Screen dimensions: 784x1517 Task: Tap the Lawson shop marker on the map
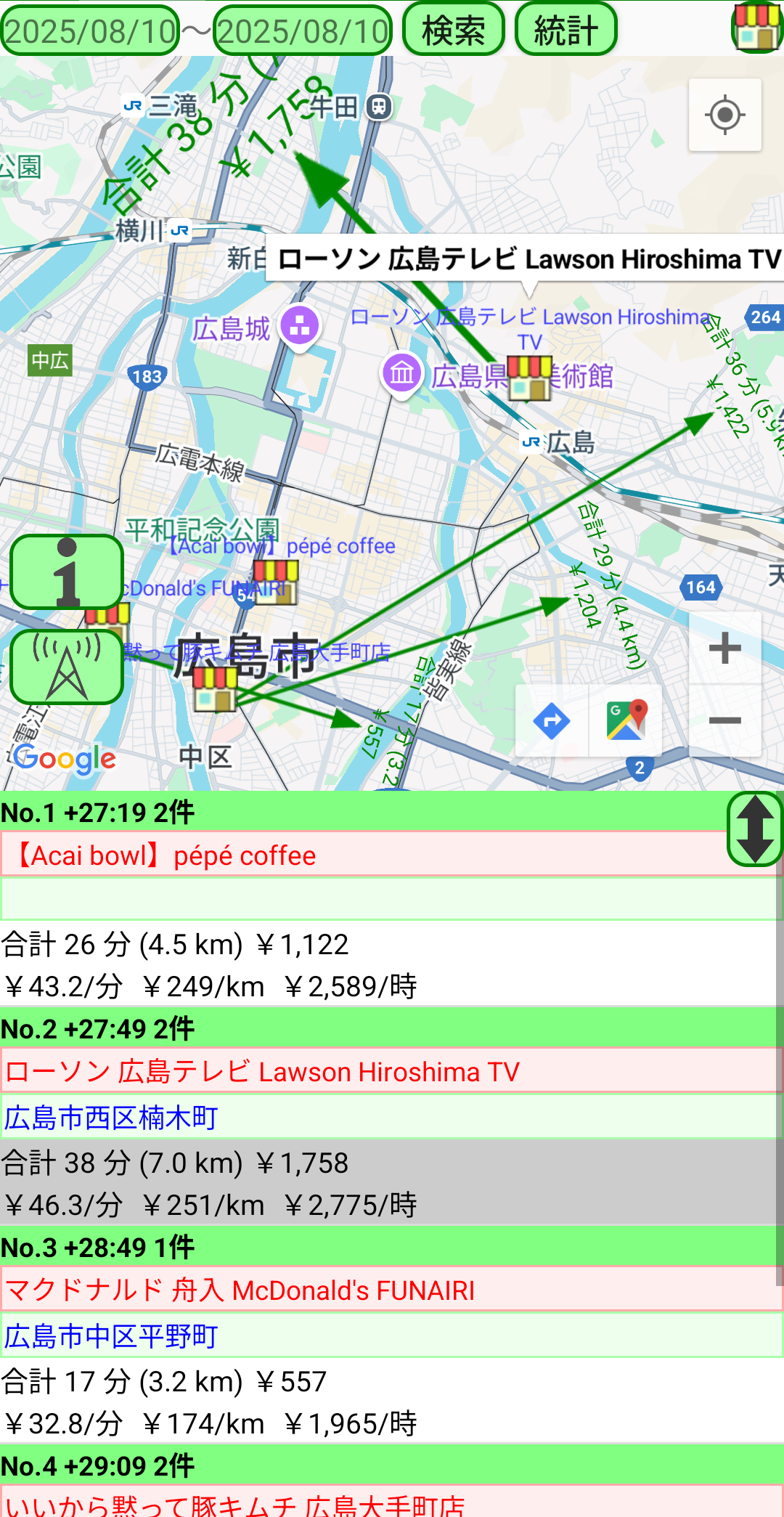530,378
